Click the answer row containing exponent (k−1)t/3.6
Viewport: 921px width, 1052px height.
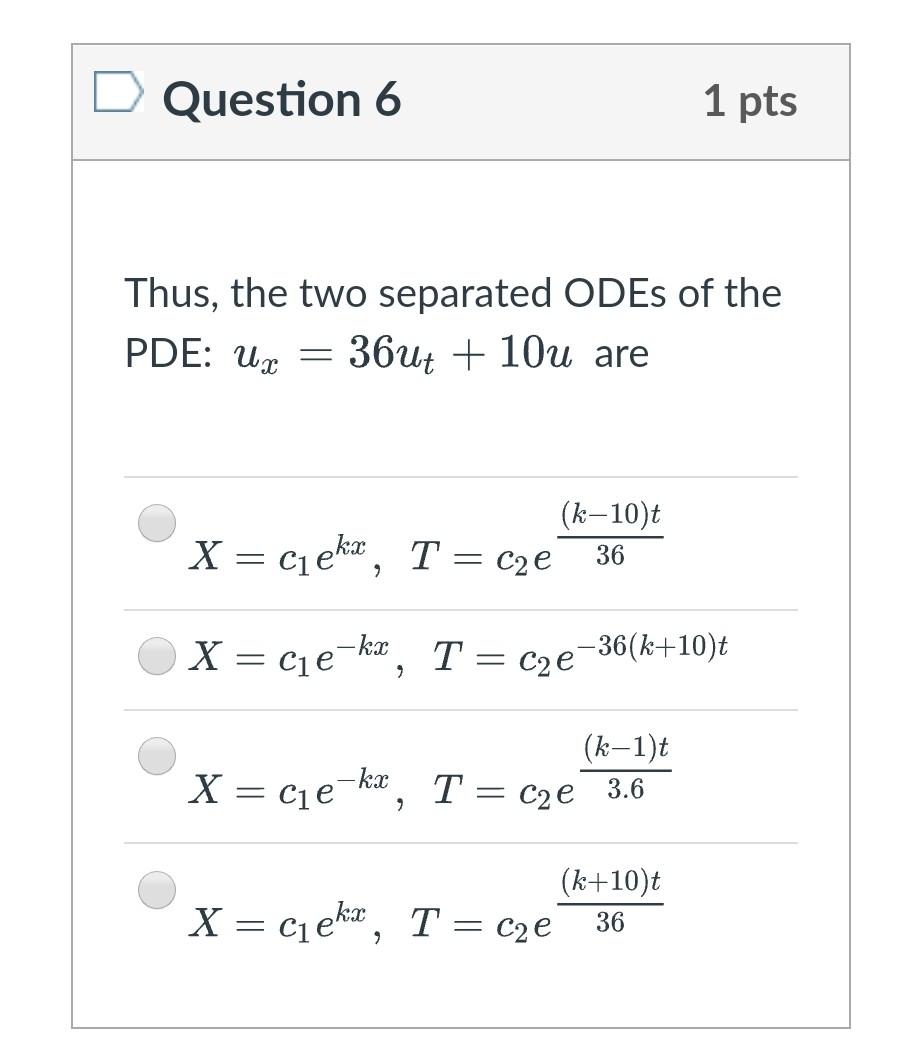click(x=430, y=775)
